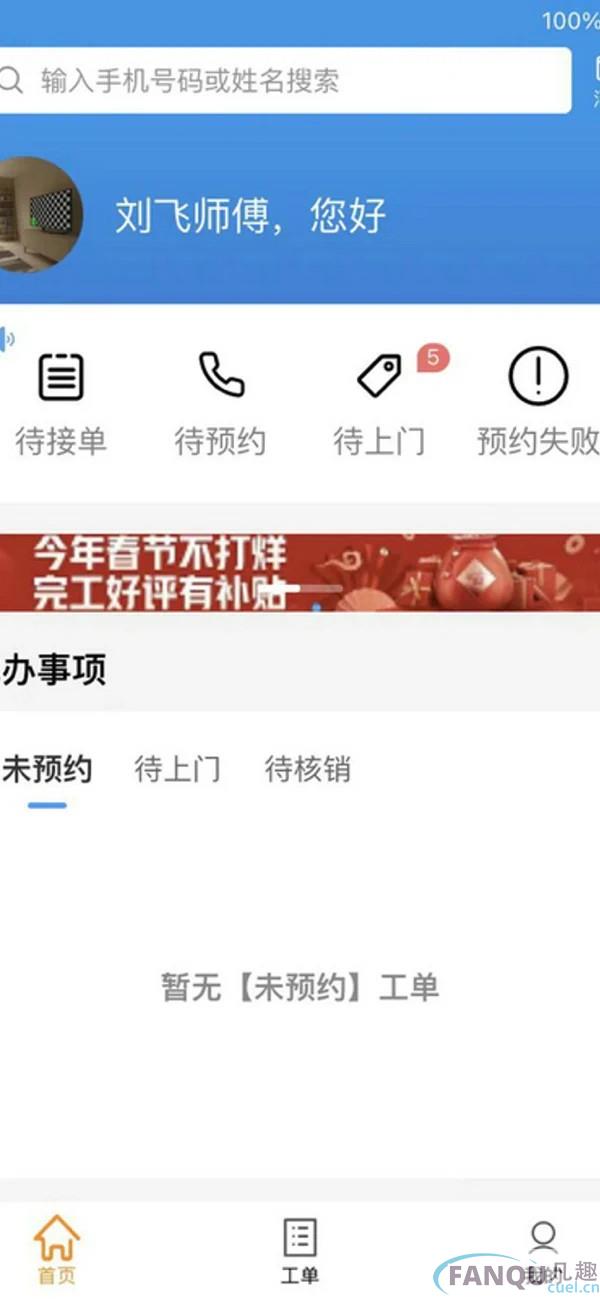Viewport: 600px width, 1299px height.
Task: Select the 未预约 tab
Action: pos(47,770)
